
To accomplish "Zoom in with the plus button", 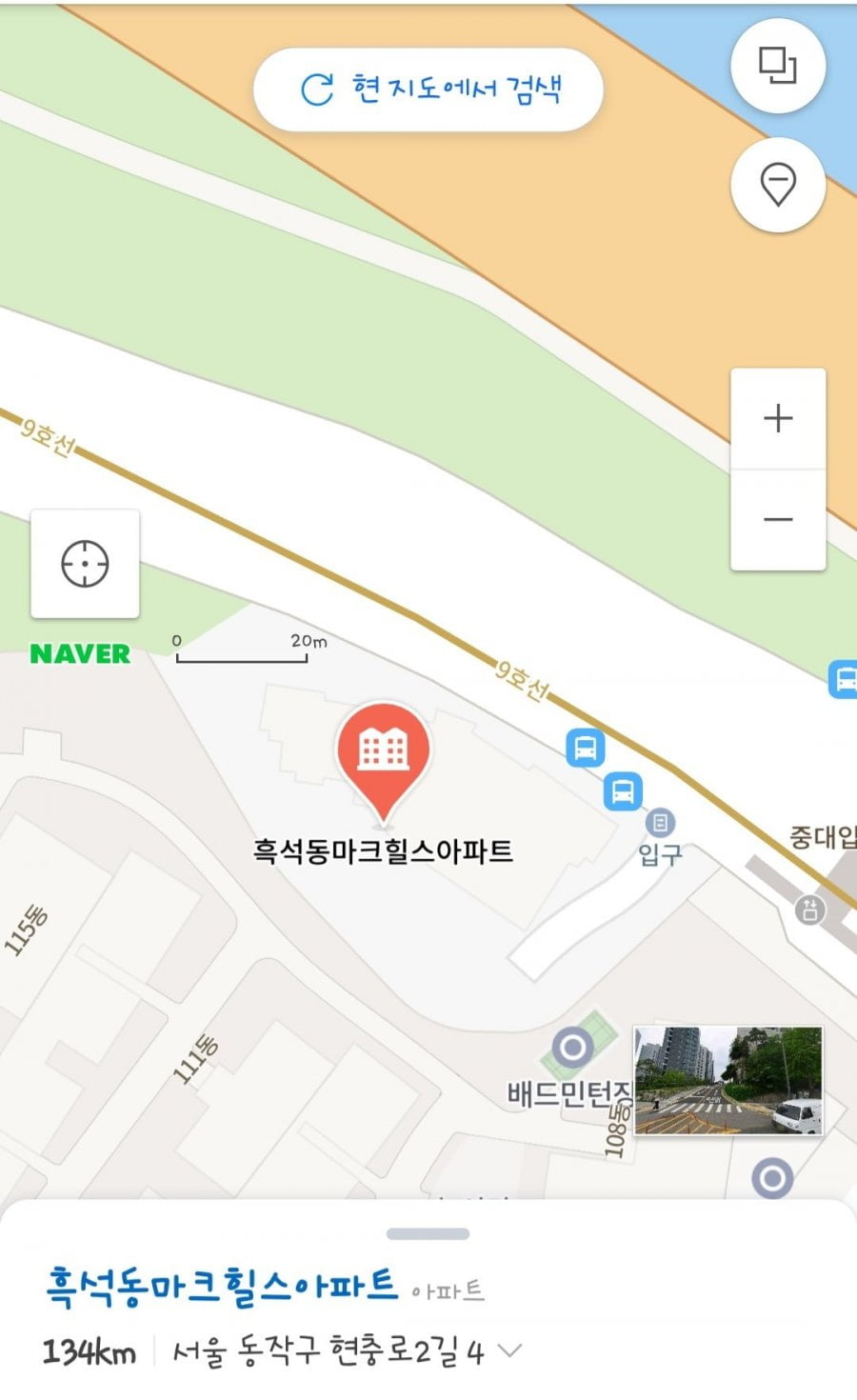I will (777, 419).
